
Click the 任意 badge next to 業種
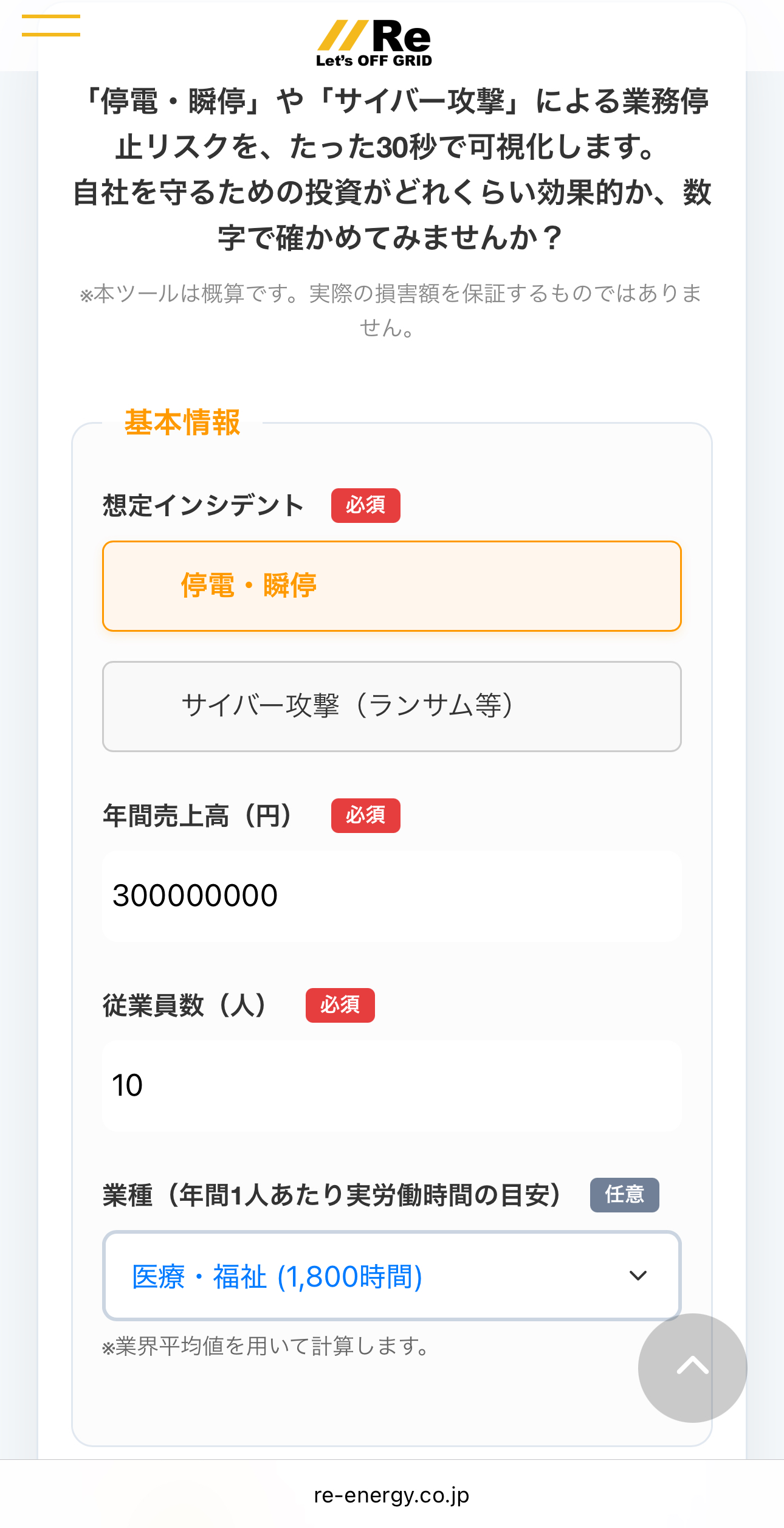tap(624, 1195)
